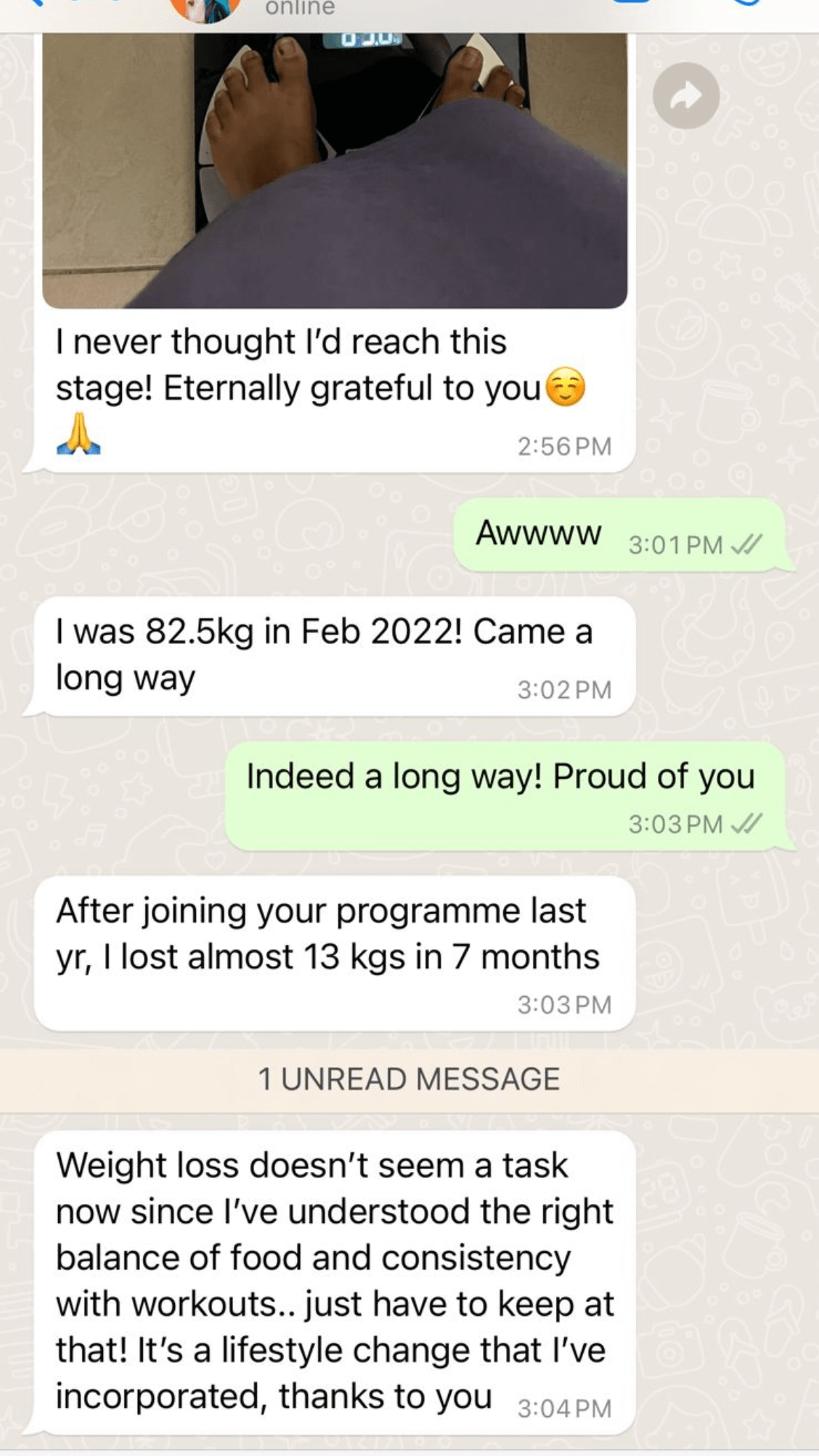Forward the photo with the share arrow

pos(685,96)
